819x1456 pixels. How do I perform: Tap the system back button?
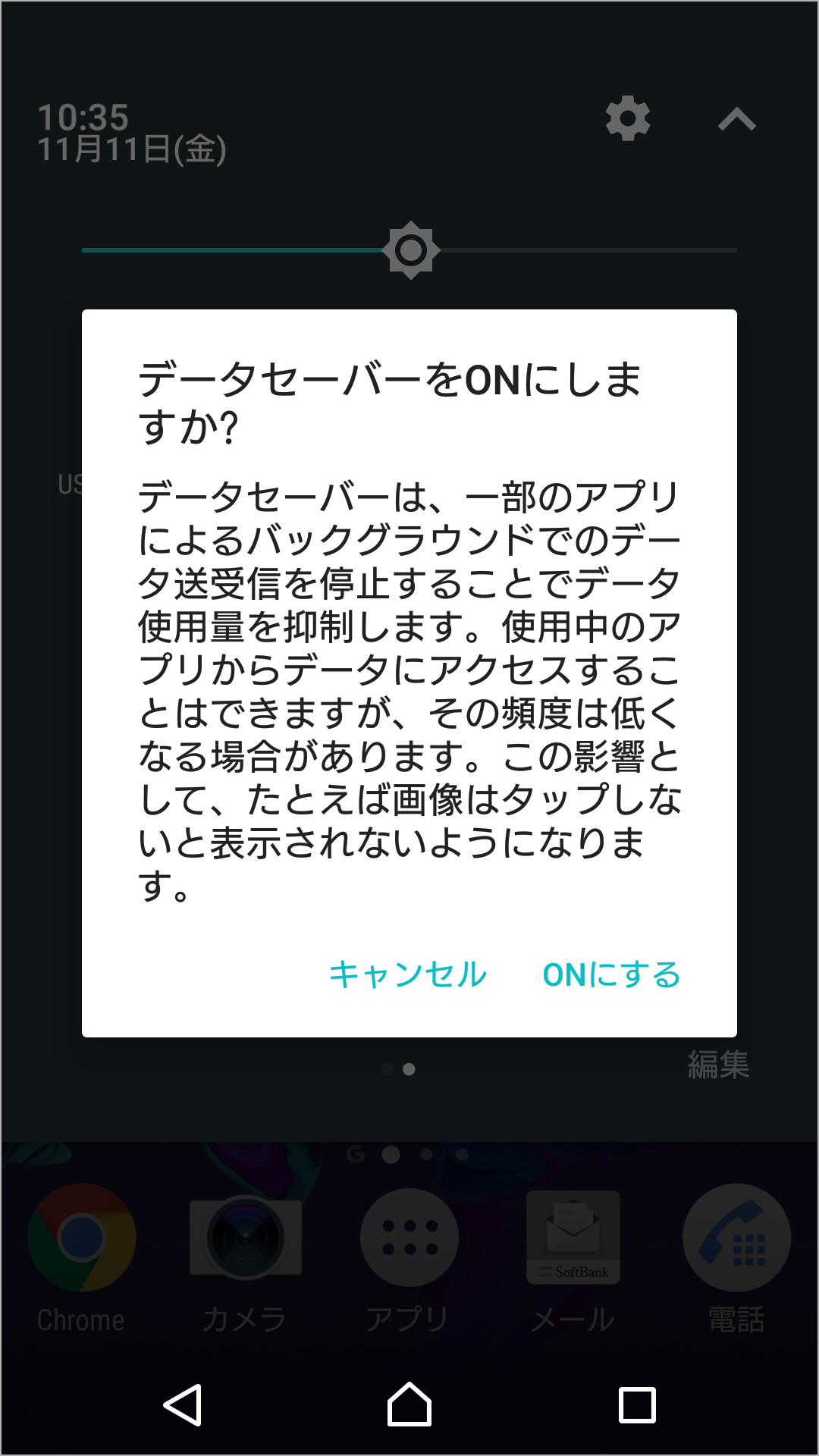click(183, 1405)
